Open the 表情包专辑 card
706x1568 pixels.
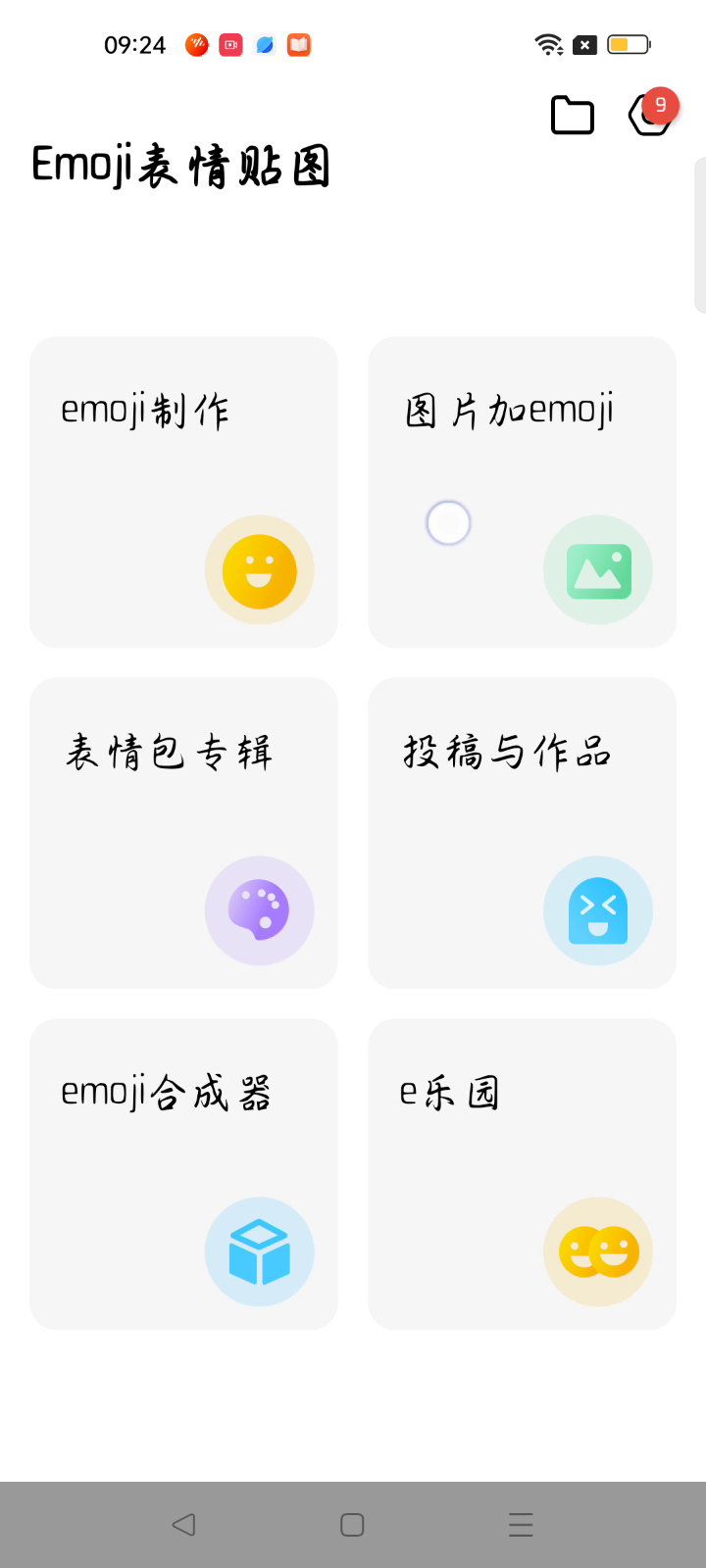(x=183, y=833)
